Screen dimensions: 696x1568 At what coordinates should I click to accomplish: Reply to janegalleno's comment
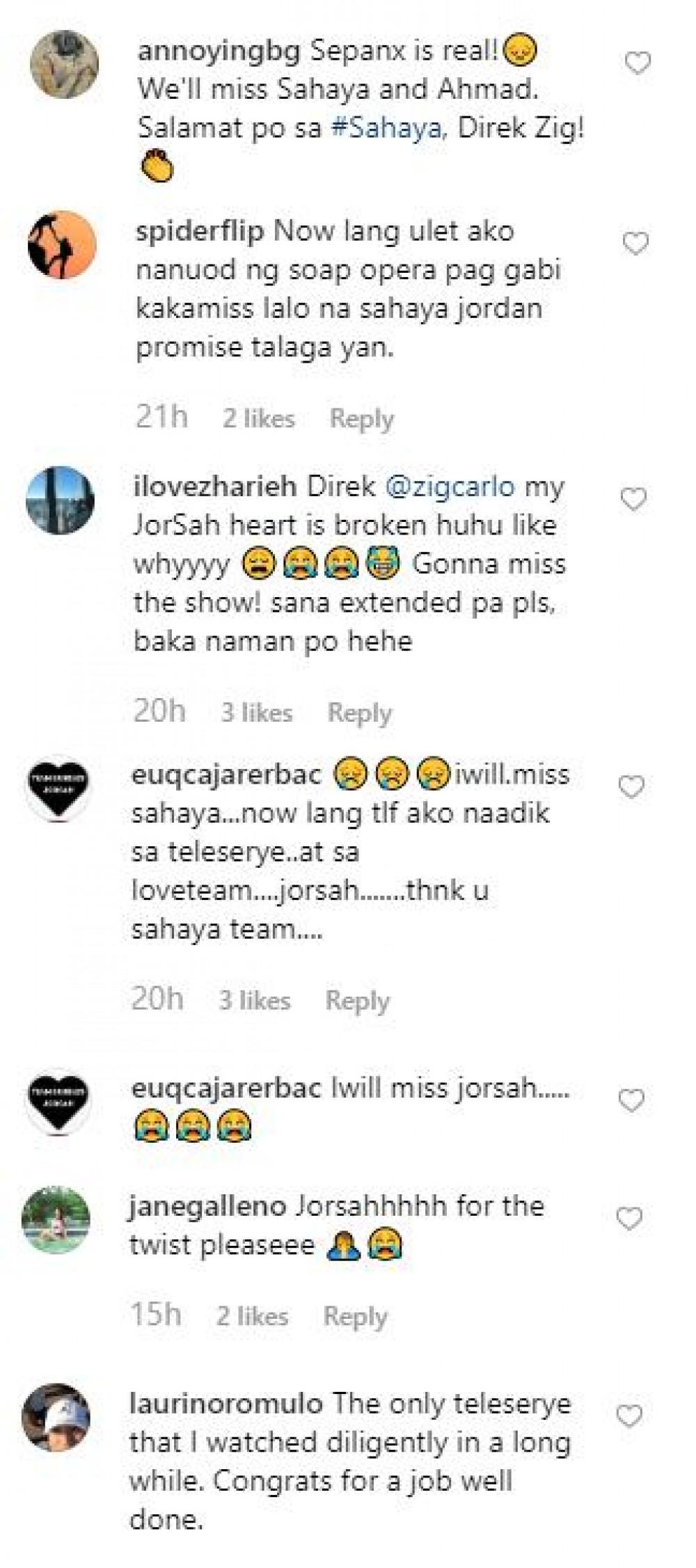[x=355, y=1317]
